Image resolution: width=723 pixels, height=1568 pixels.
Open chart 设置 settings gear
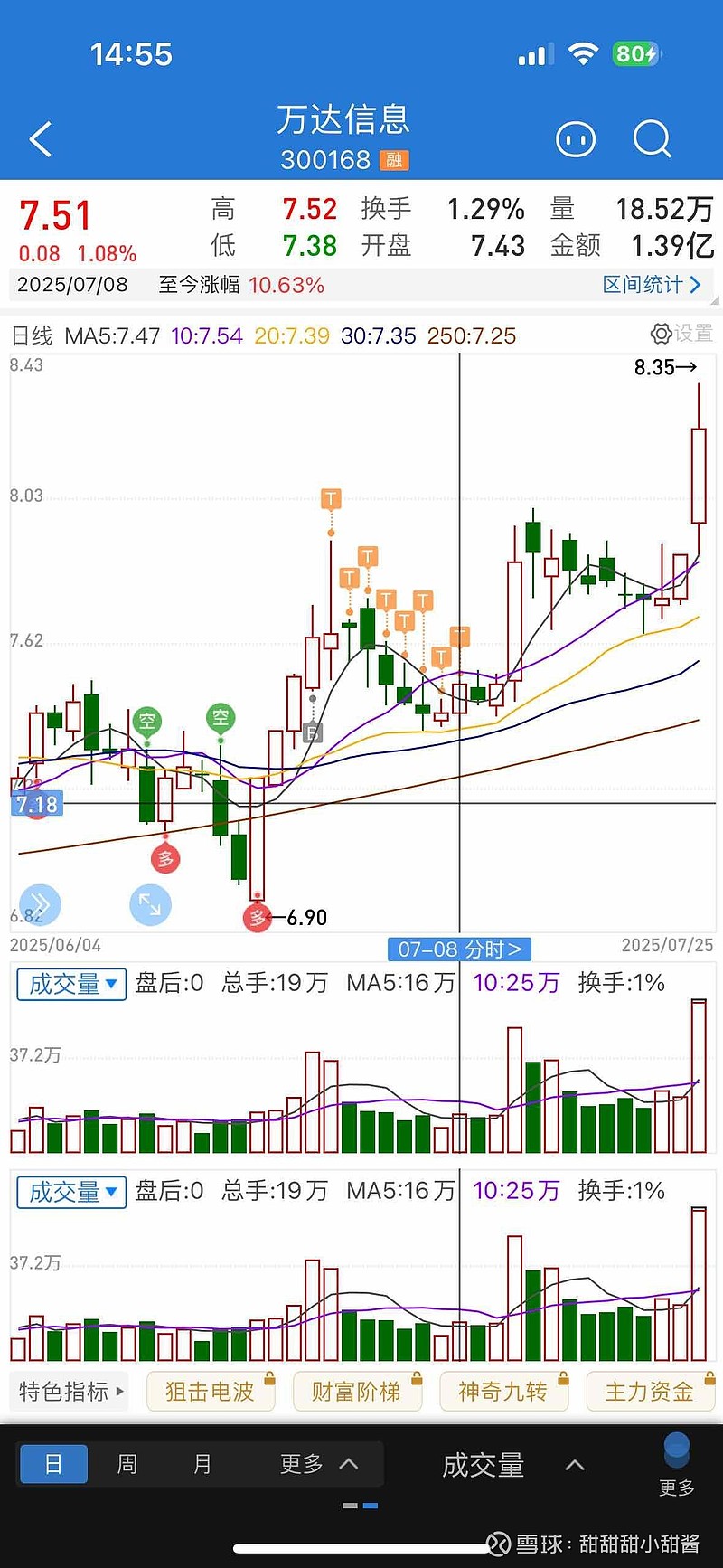681,334
